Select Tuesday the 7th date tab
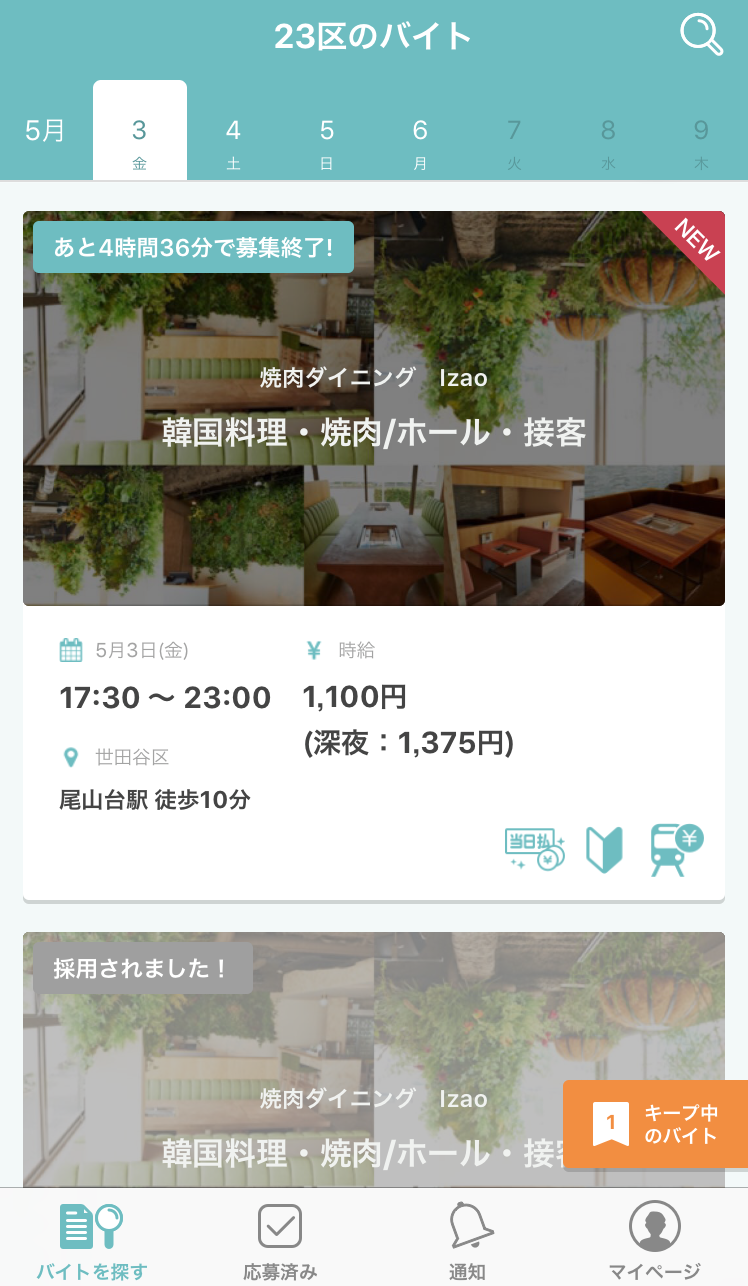 514,142
